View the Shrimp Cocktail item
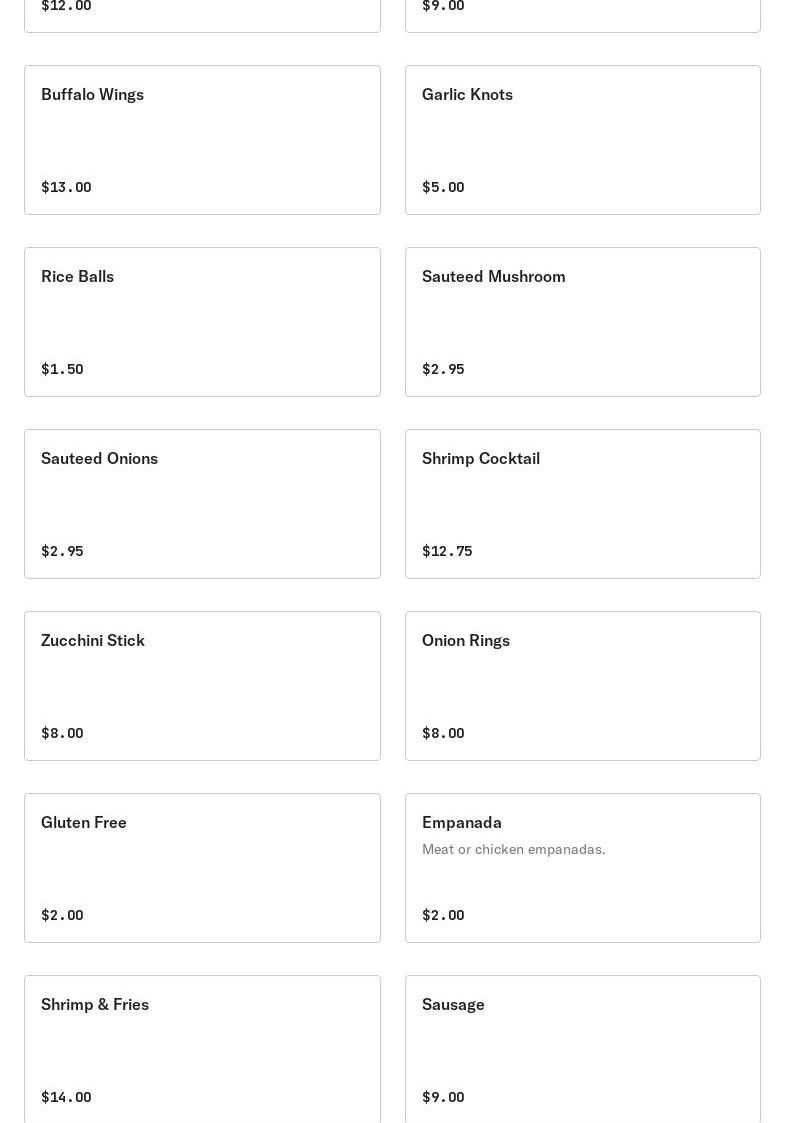Image resolution: width=785 pixels, height=1123 pixels. [583, 503]
